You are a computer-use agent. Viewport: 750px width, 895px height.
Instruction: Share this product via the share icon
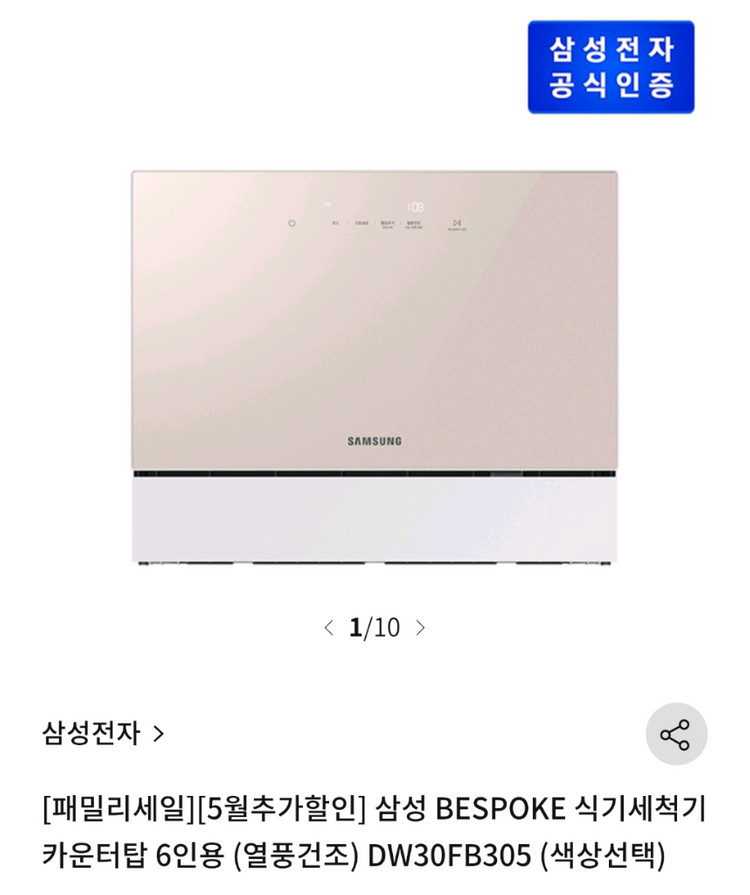click(x=676, y=734)
